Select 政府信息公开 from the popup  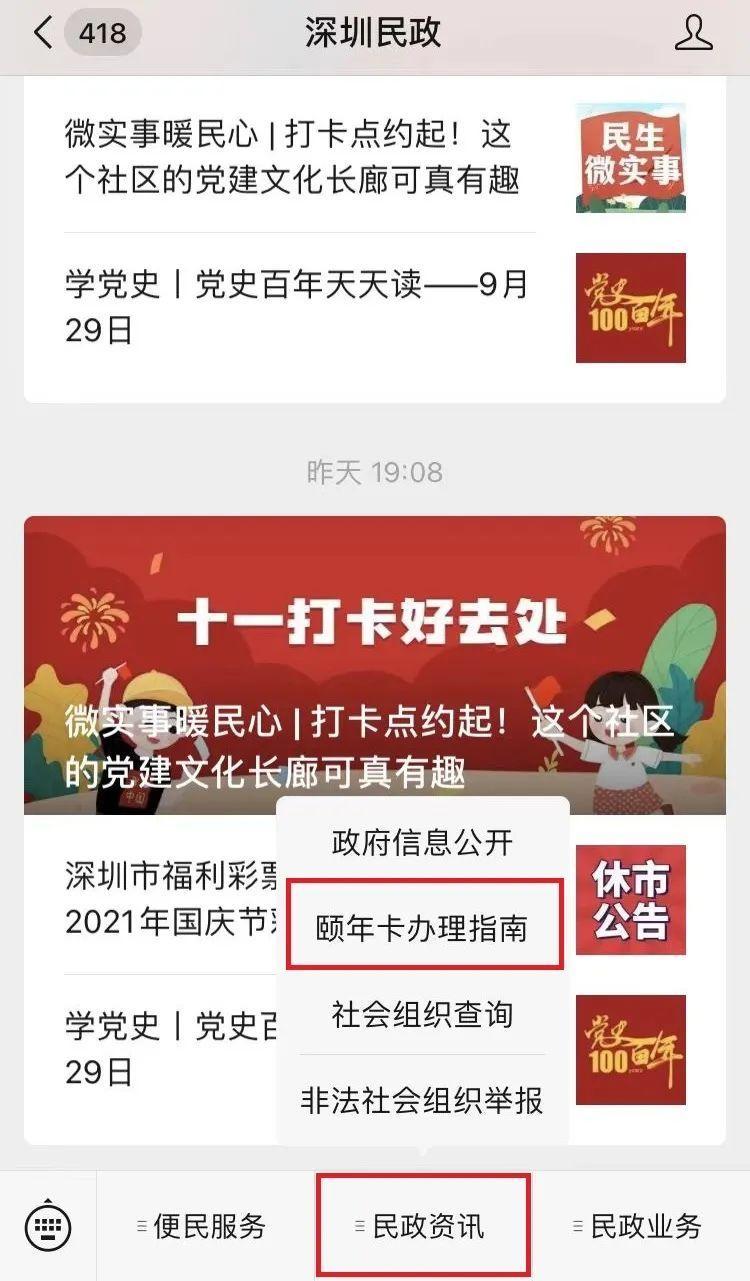[422, 842]
